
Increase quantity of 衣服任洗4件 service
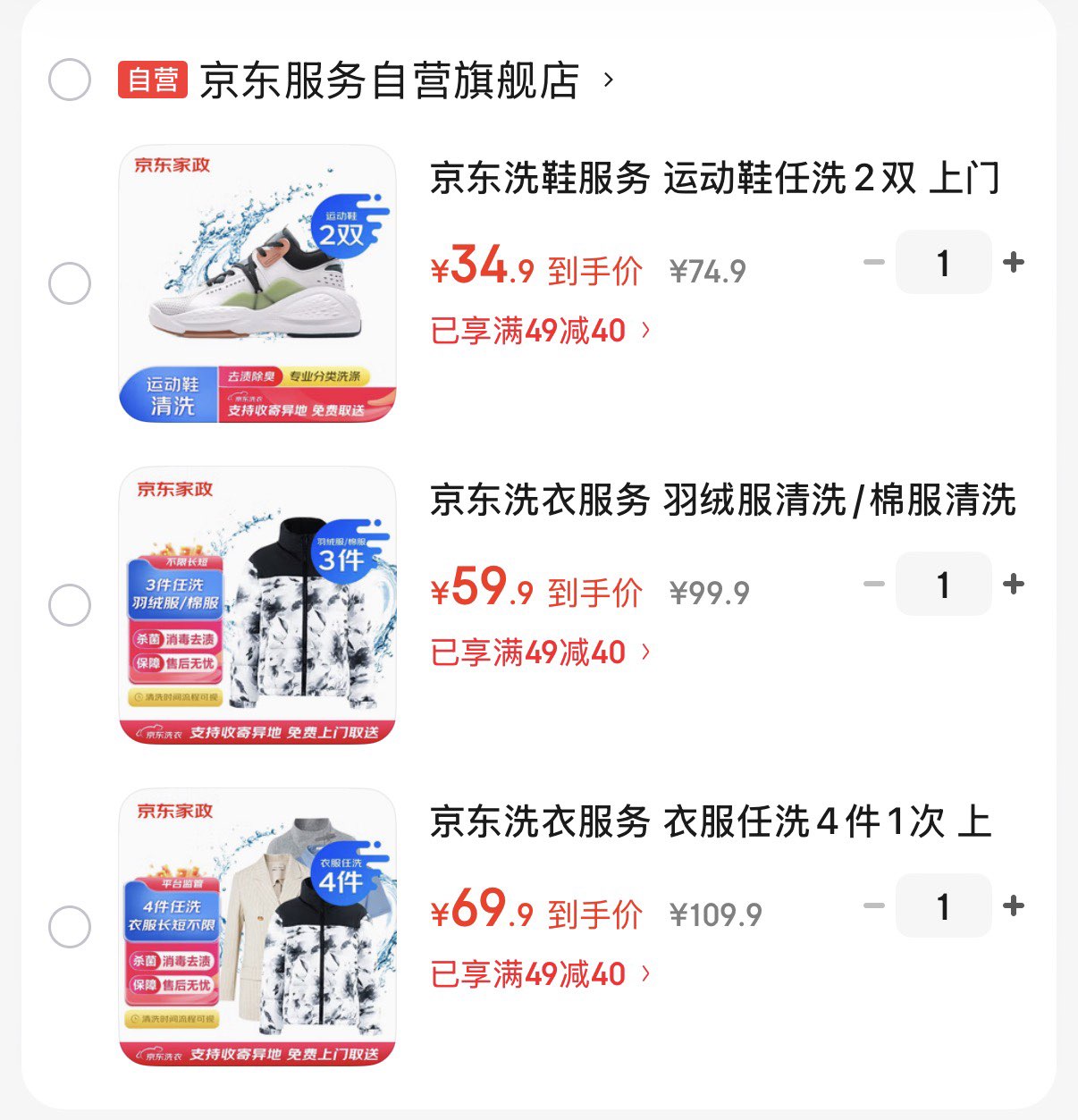(x=1014, y=906)
